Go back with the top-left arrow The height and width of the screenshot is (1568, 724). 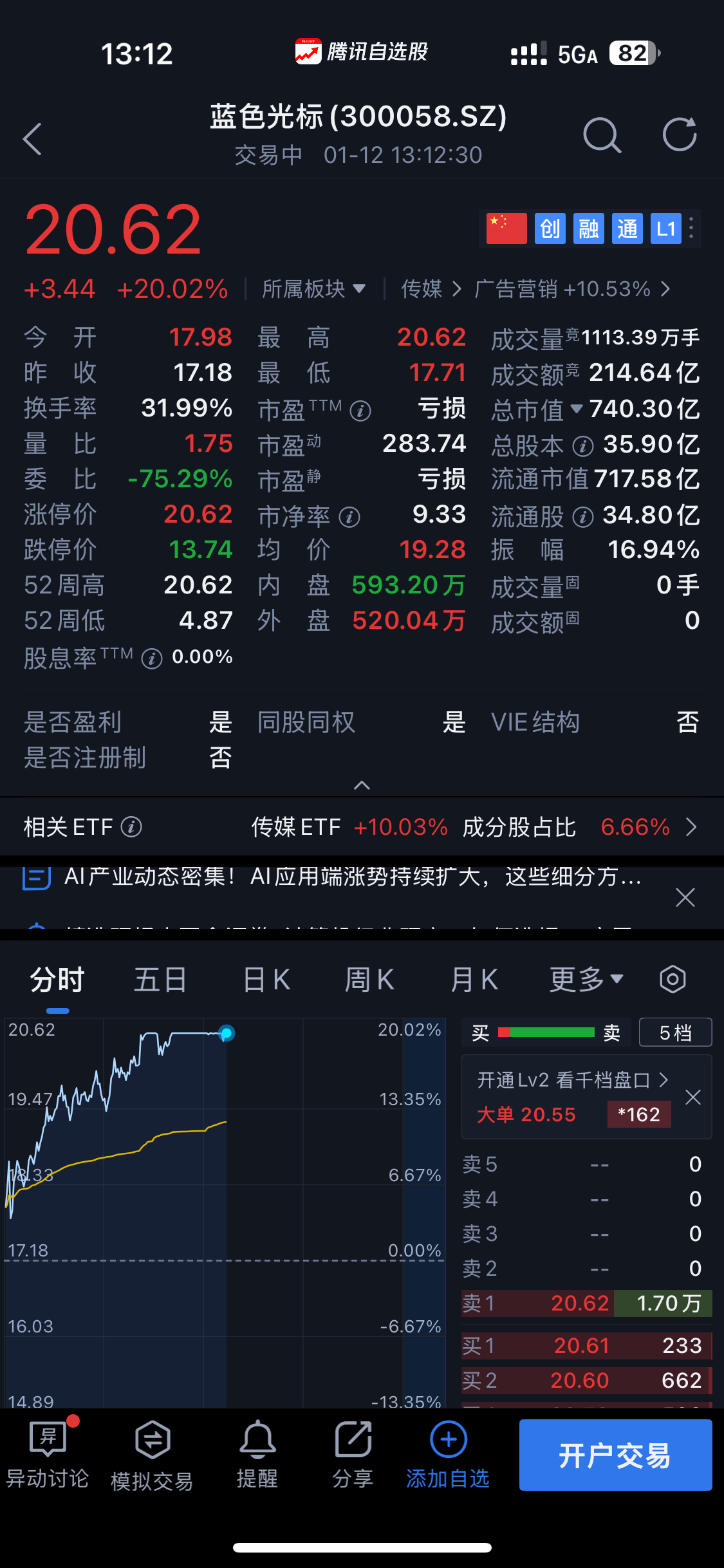32,138
